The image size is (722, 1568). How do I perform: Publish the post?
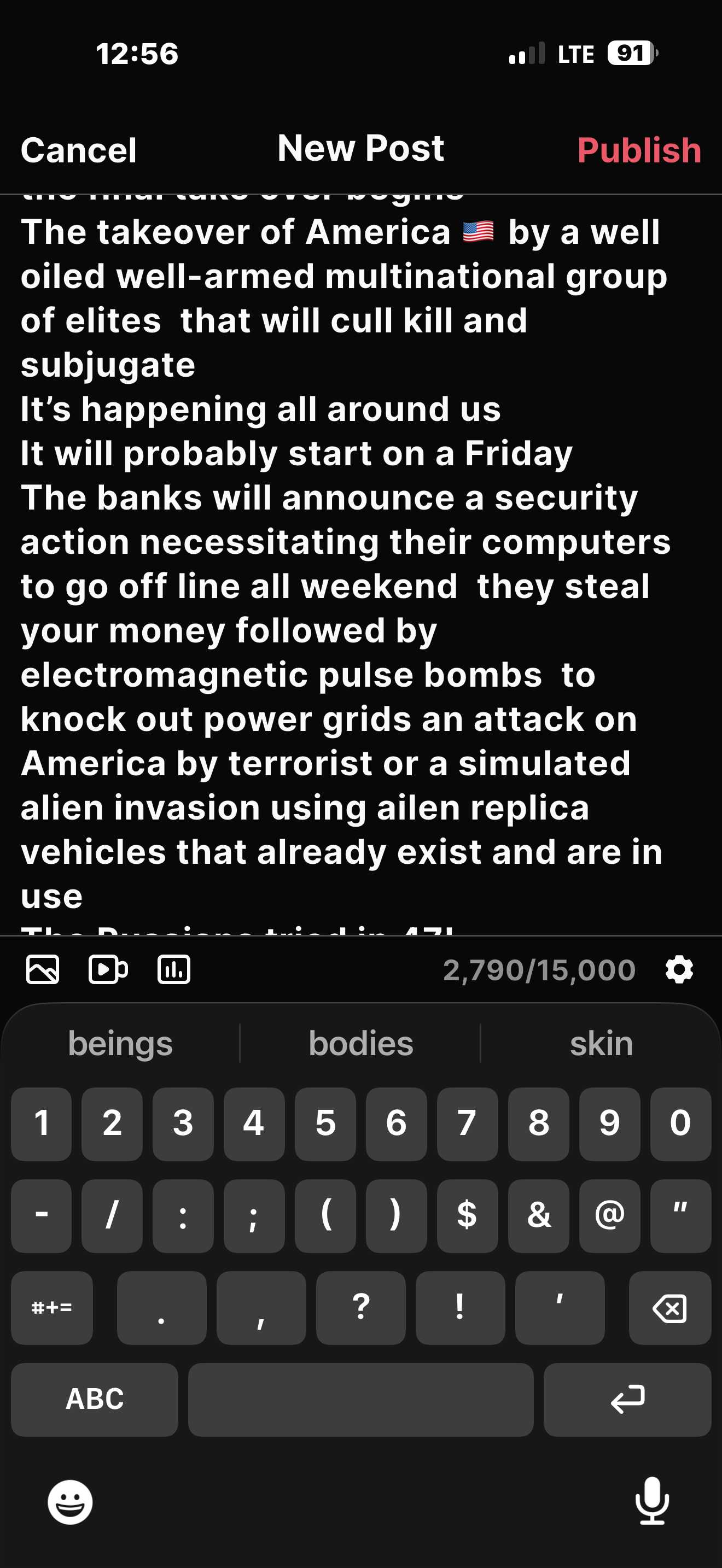(x=639, y=150)
